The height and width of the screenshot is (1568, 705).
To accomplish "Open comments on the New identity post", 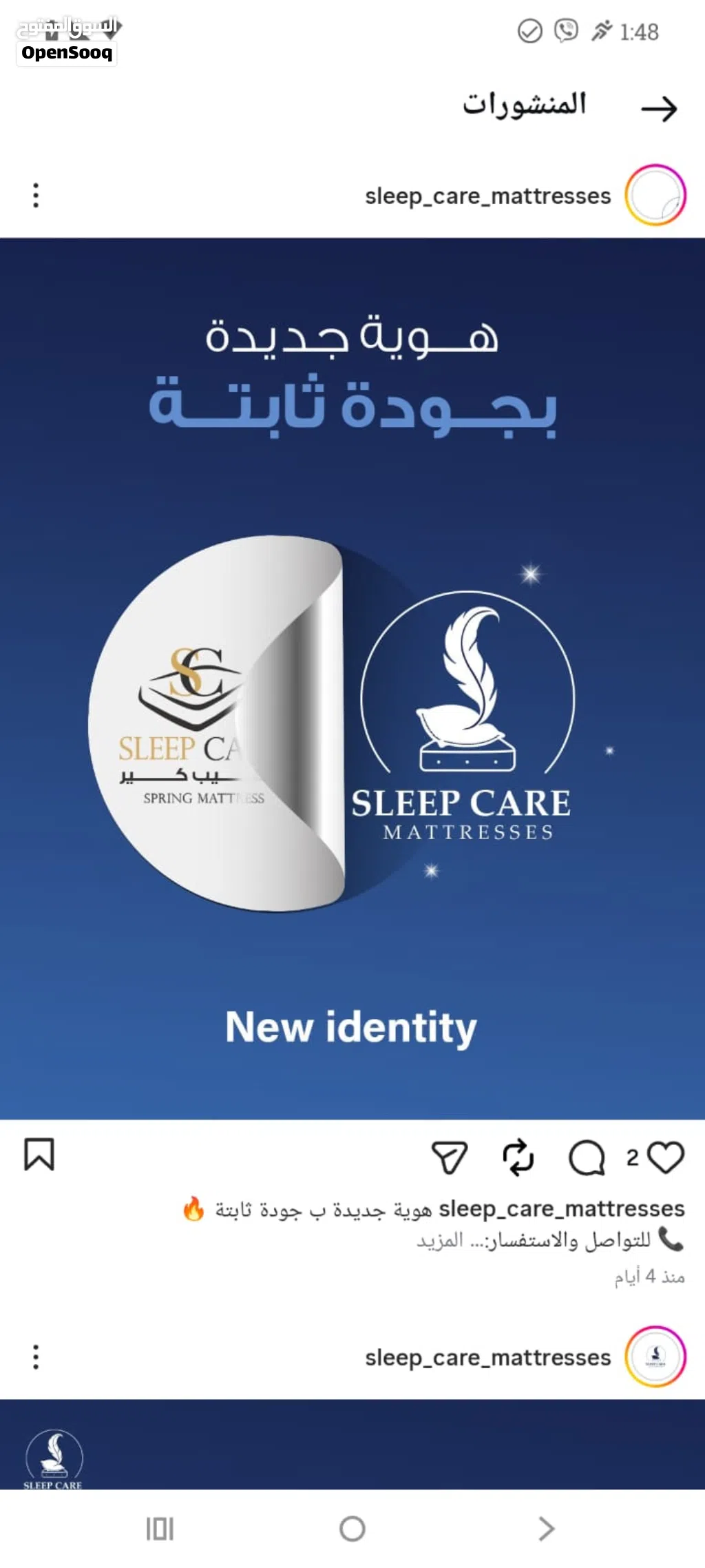I will click(587, 1157).
